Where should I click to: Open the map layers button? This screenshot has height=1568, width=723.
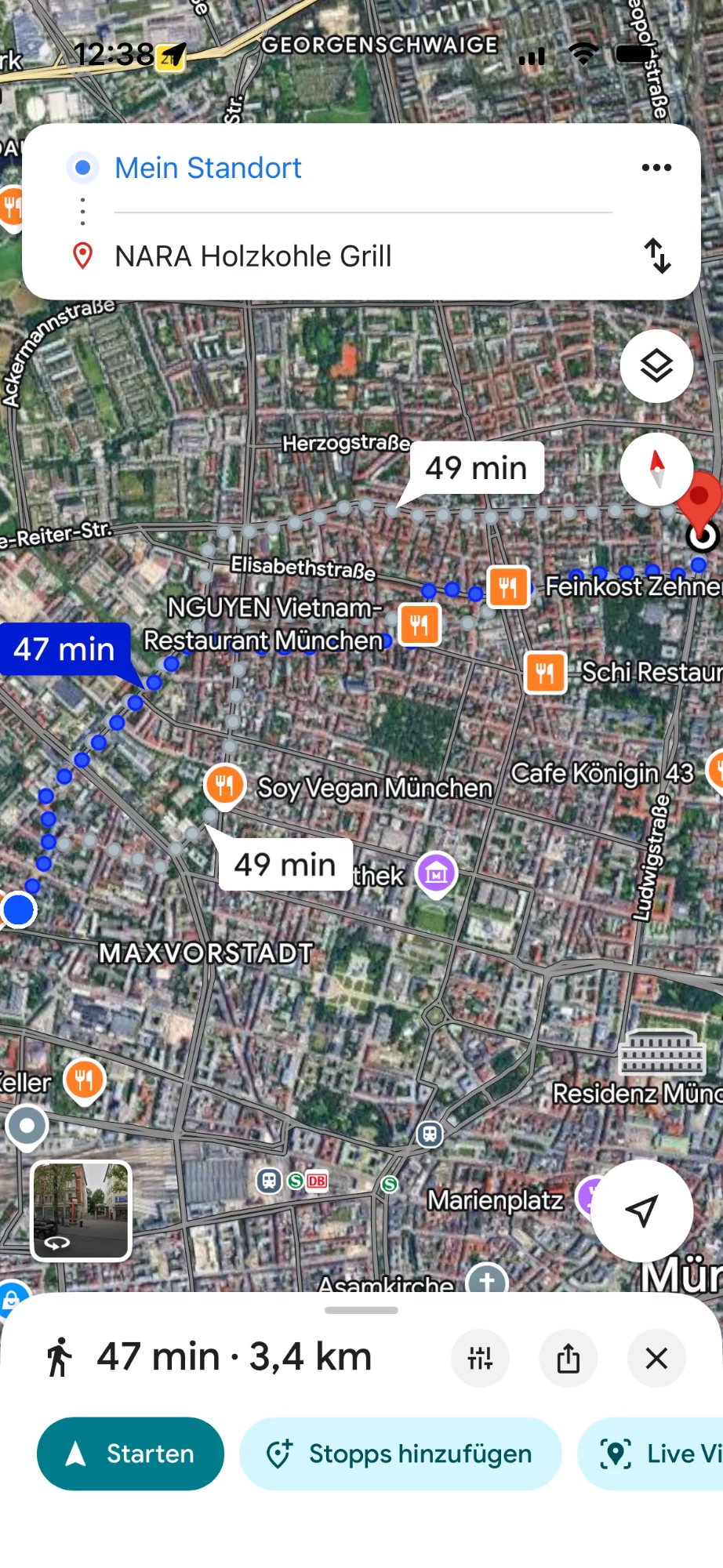pos(656,366)
